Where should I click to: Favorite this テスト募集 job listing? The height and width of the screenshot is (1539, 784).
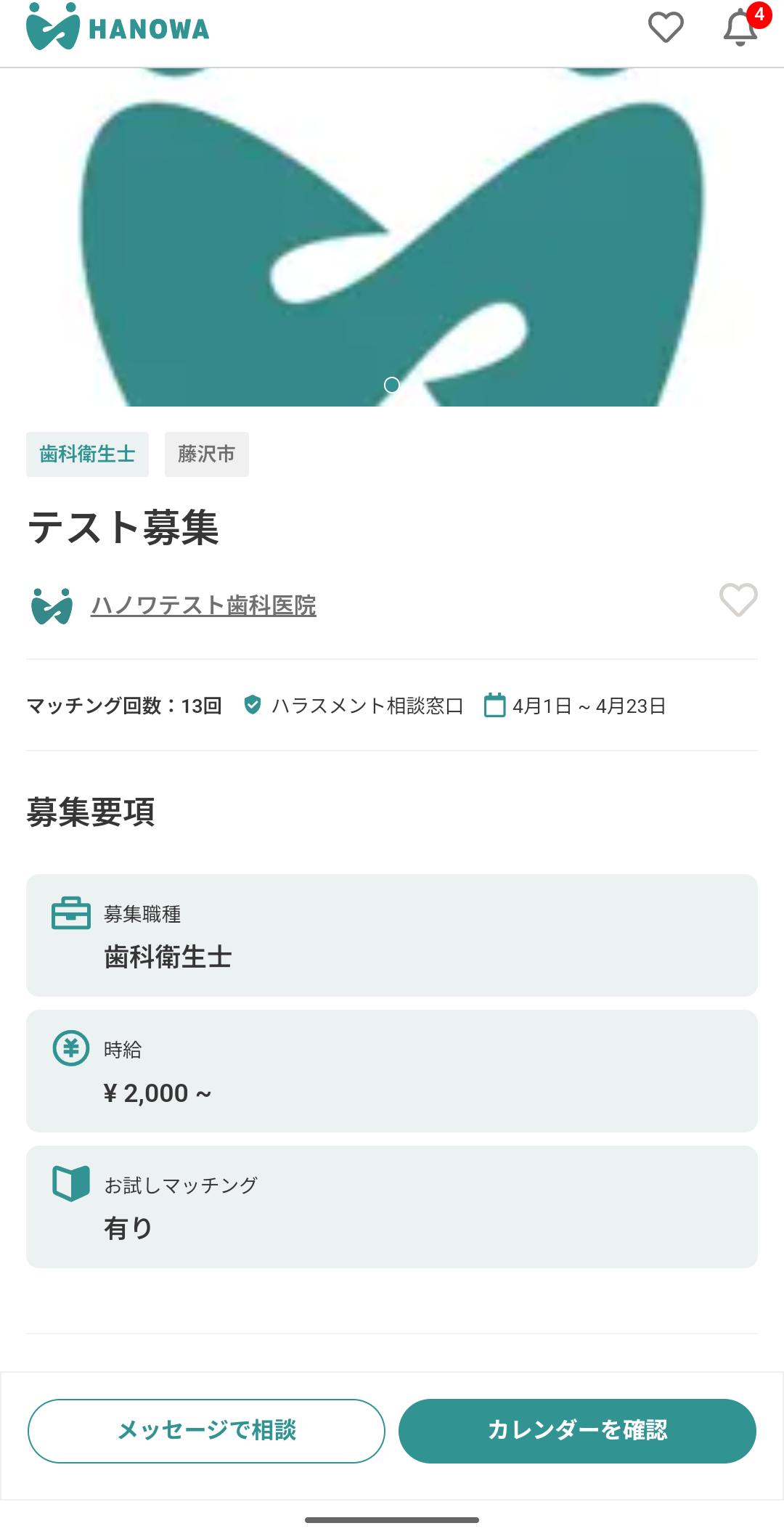[x=738, y=600]
